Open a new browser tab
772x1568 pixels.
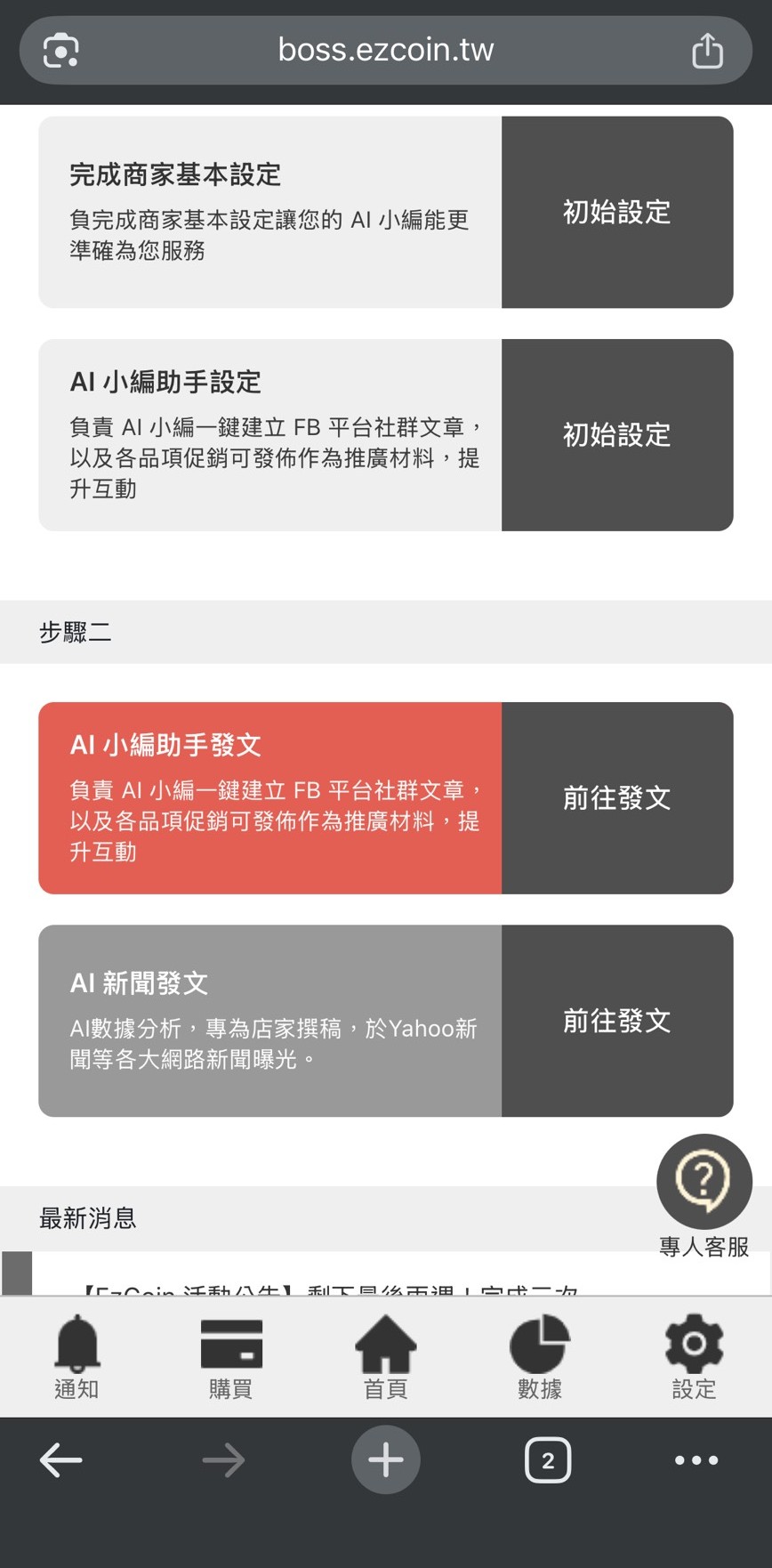386,1460
